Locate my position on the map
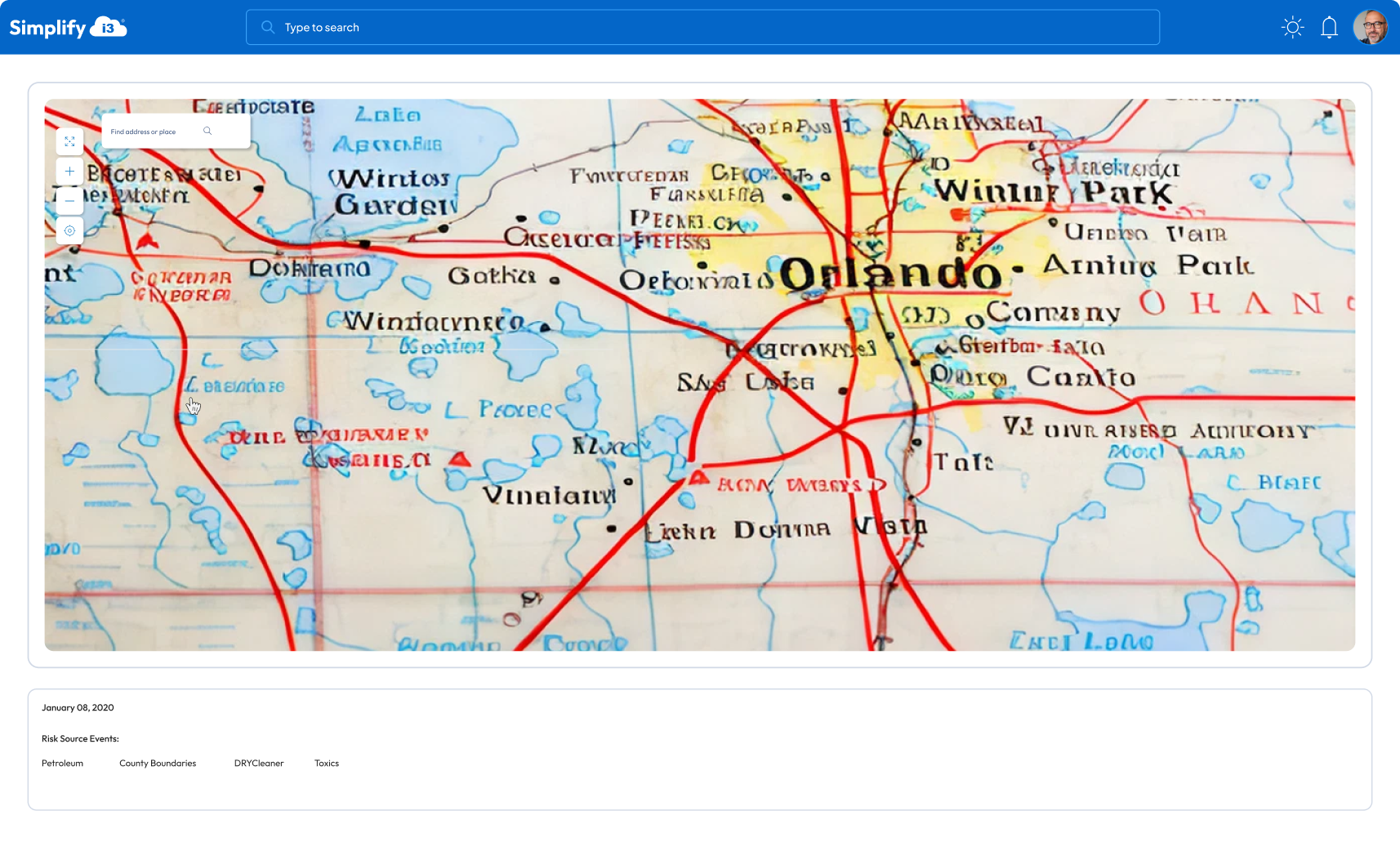 click(x=70, y=231)
